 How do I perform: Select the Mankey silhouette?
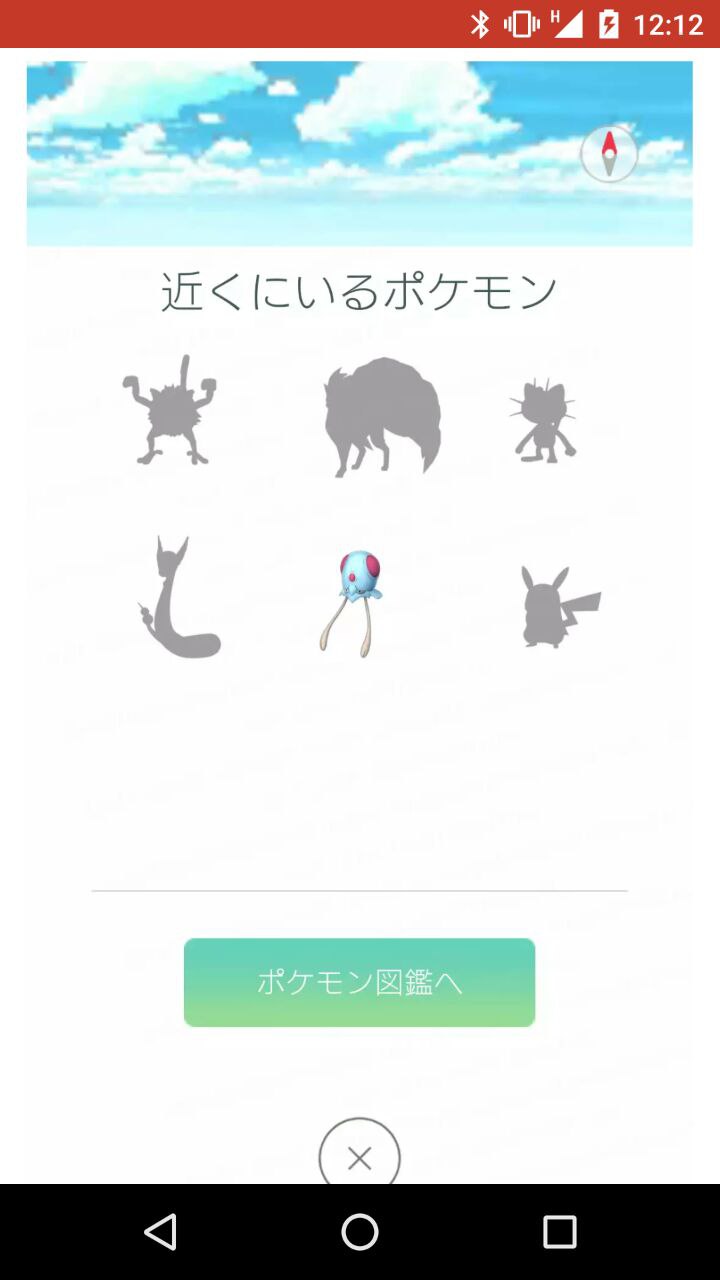(170, 410)
